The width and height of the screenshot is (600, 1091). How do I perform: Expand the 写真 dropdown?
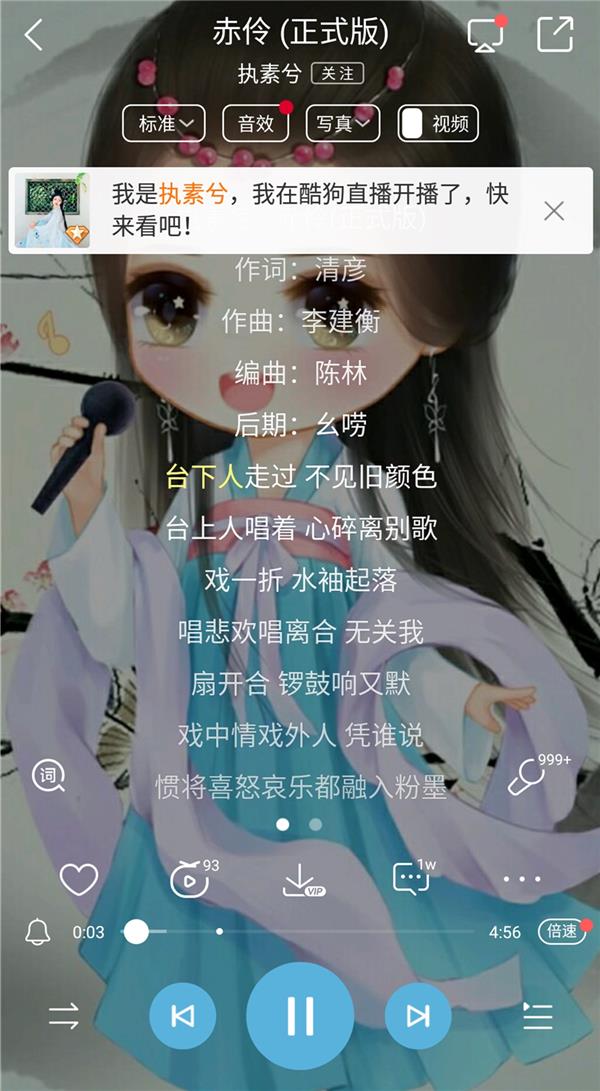coord(342,124)
